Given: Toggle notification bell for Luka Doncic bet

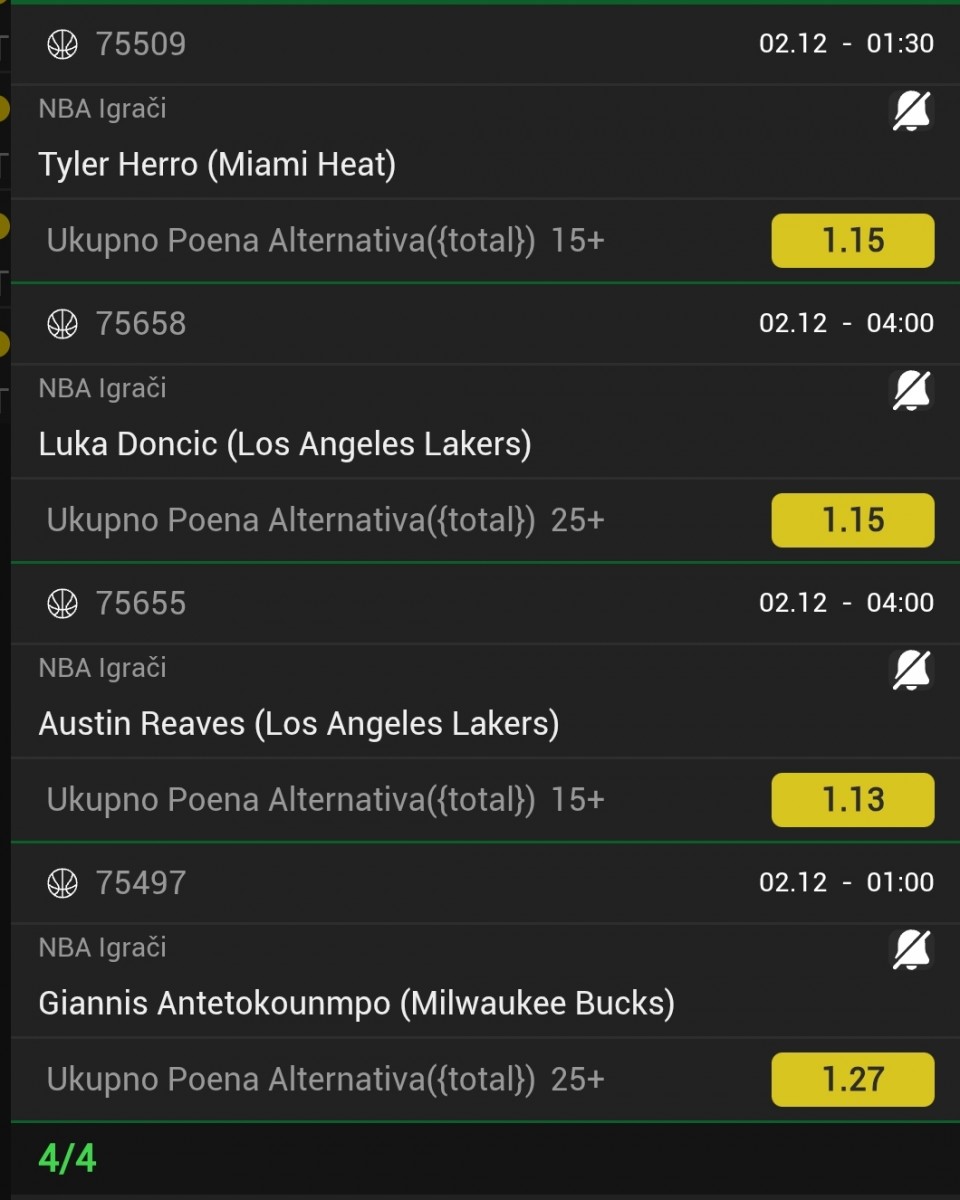Looking at the screenshot, I should pos(911,391).
